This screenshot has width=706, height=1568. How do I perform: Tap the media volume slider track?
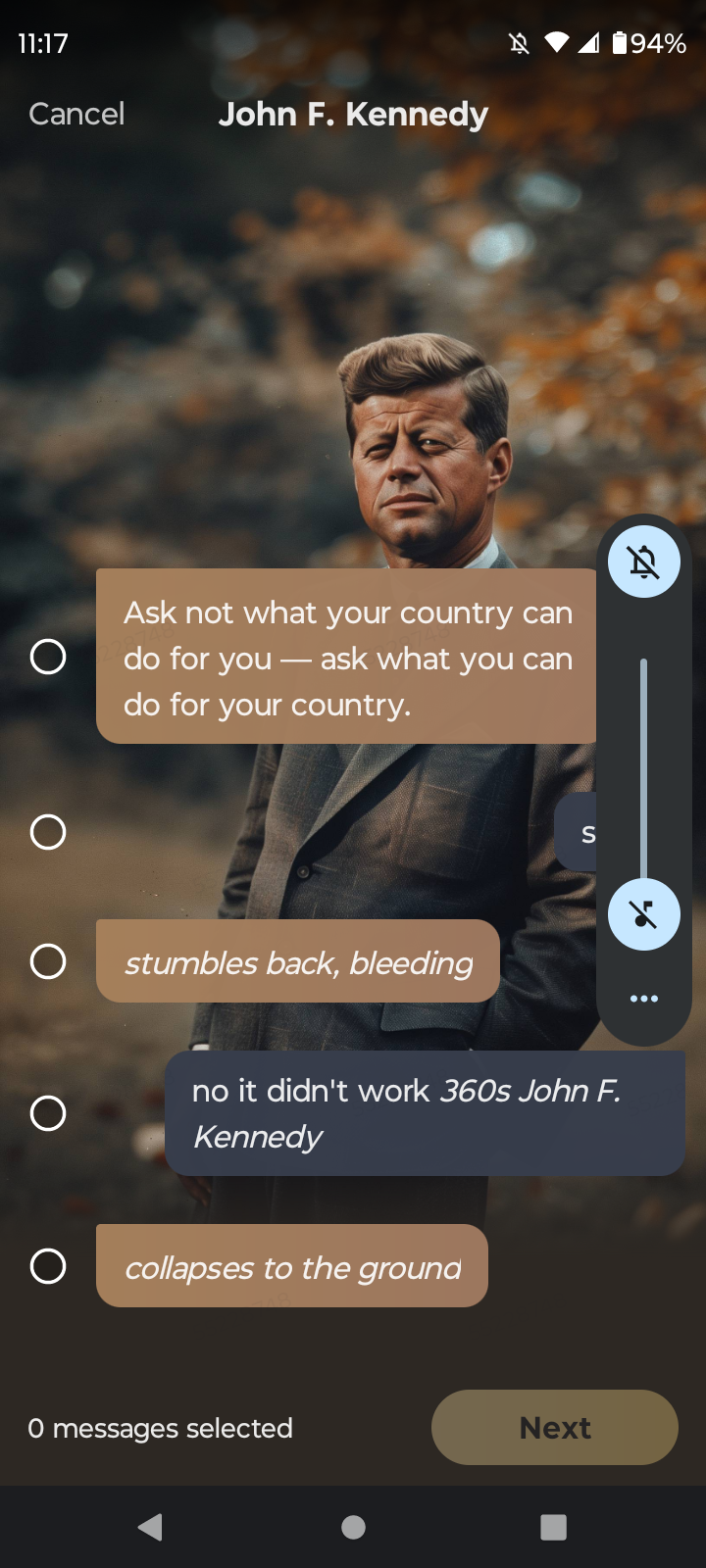click(643, 764)
